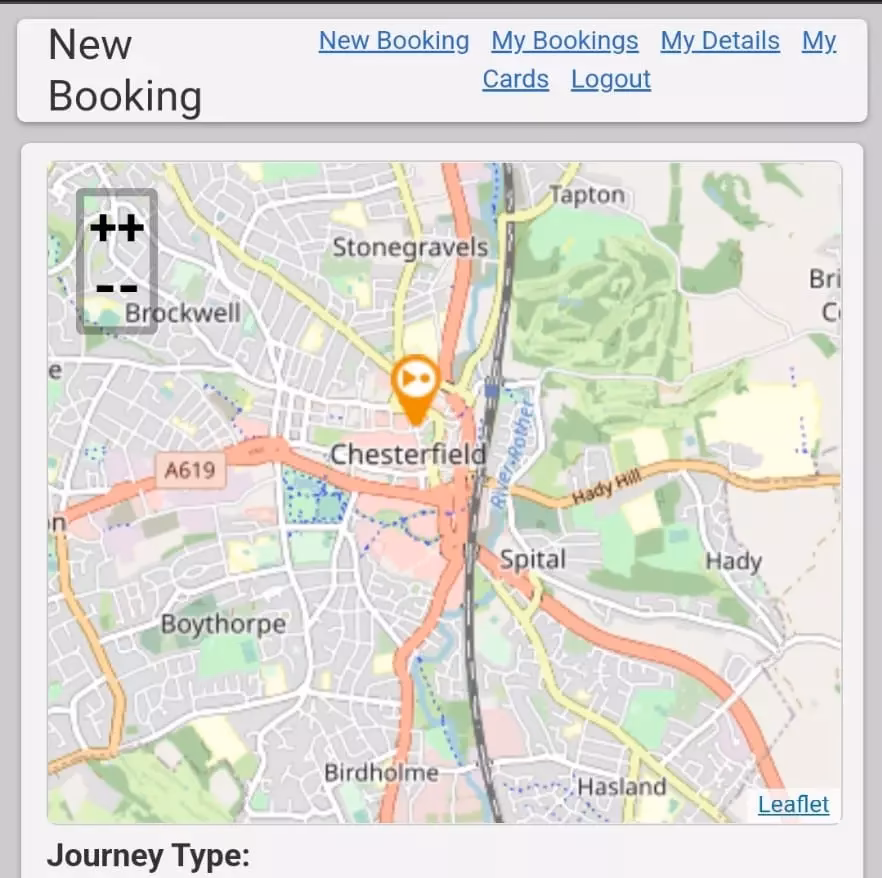
Task: Log out of the account
Action: (x=610, y=79)
